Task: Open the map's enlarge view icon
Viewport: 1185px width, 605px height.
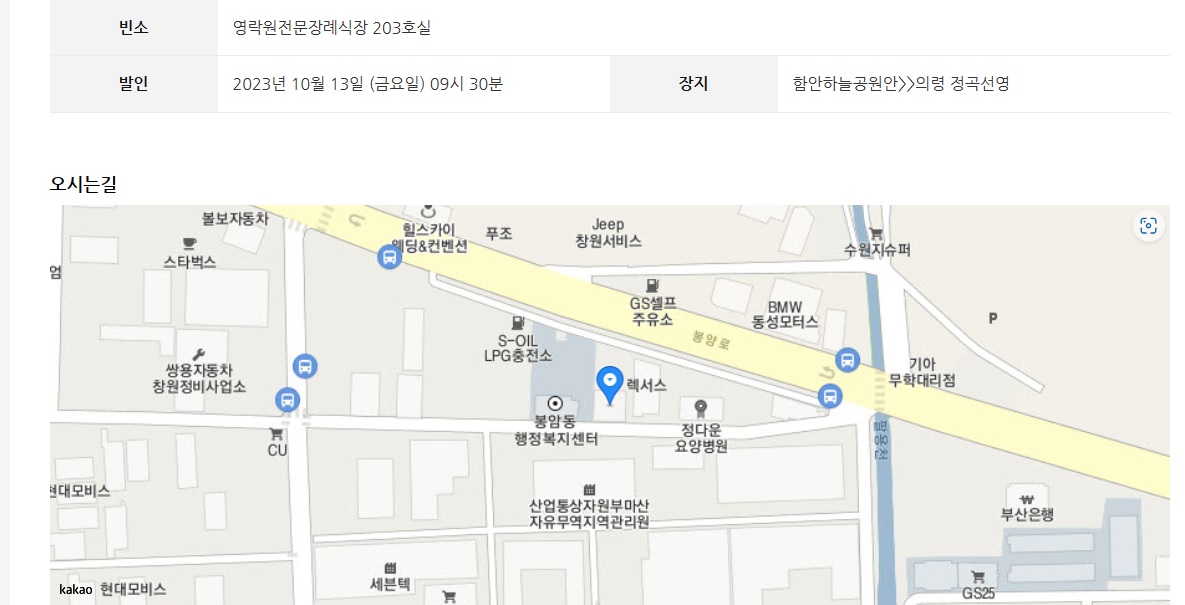Action: click(x=1149, y=226)
